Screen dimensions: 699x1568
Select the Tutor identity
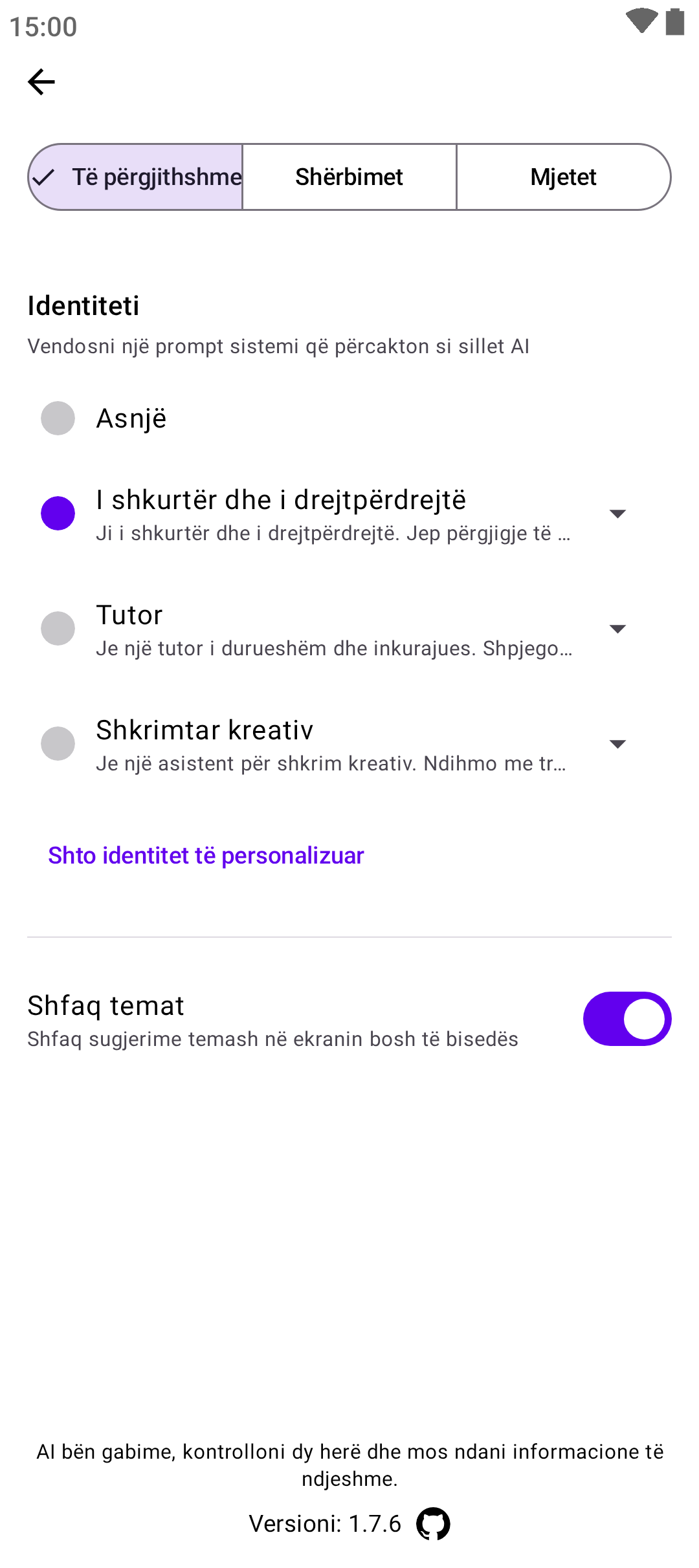(58, 629)
